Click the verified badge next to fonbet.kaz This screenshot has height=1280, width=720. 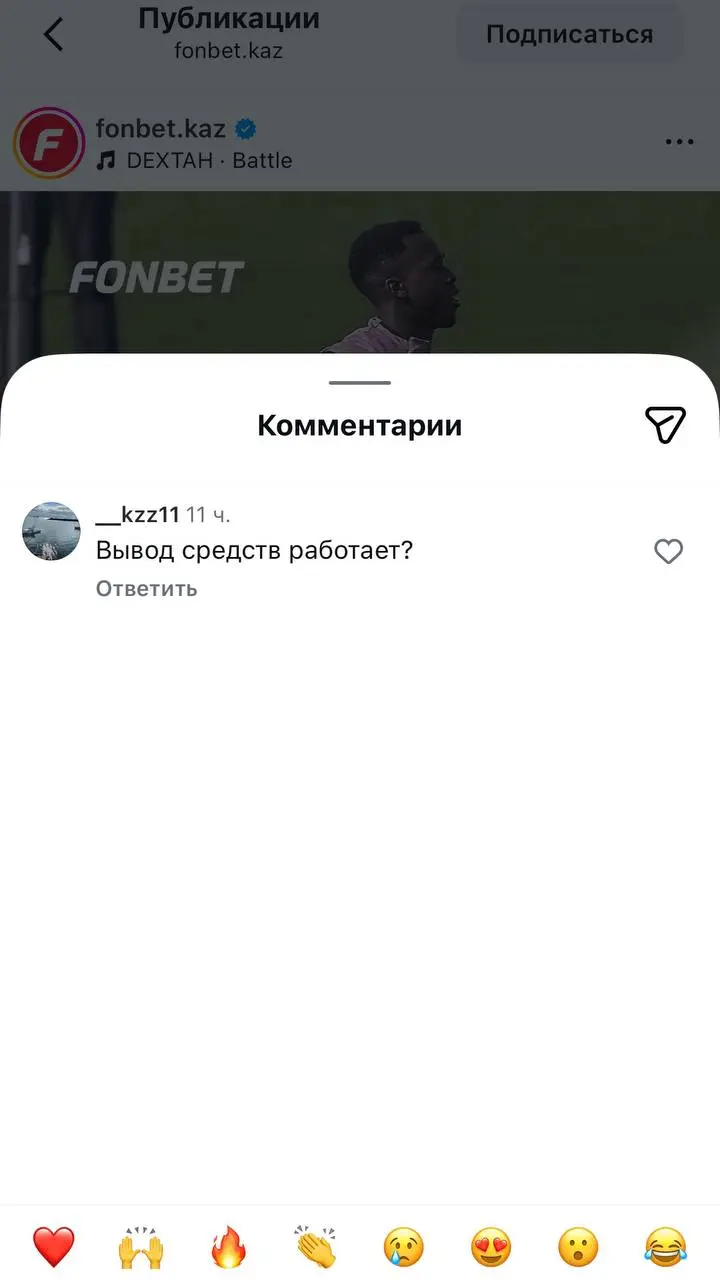244,128
